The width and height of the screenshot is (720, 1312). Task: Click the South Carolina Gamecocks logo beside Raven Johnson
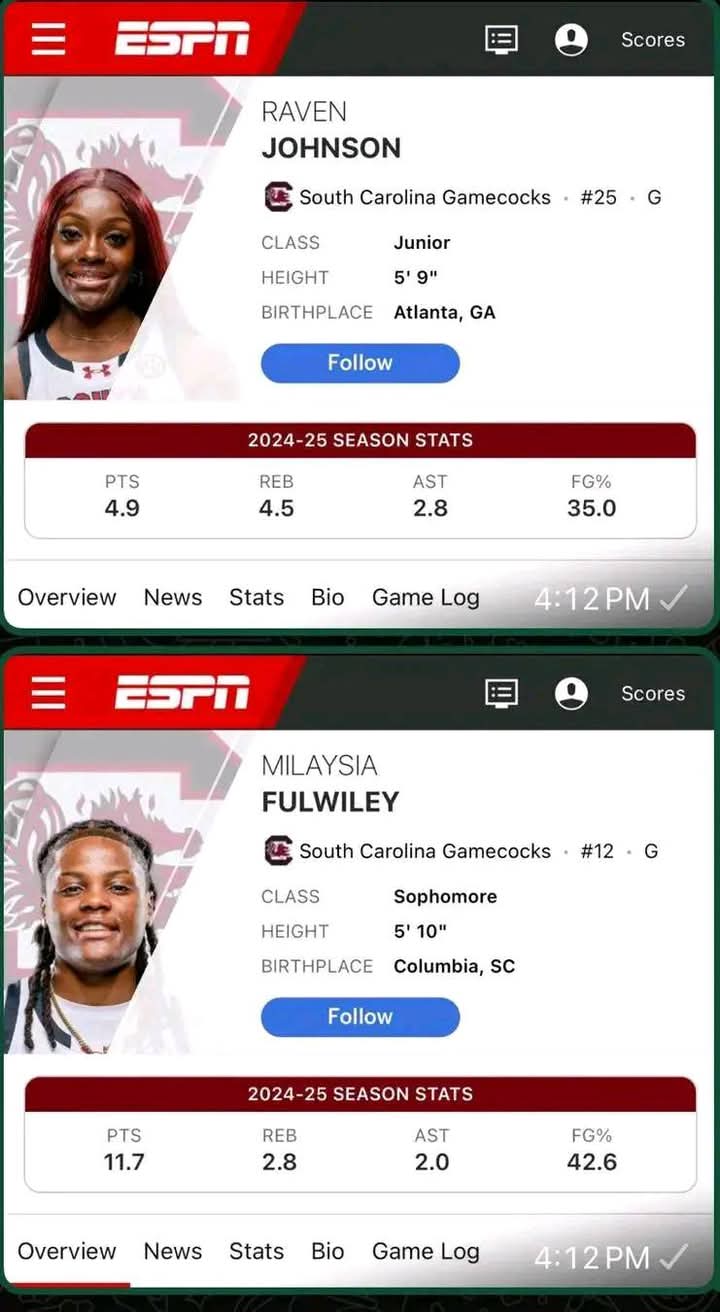click(x=278, y=197)
